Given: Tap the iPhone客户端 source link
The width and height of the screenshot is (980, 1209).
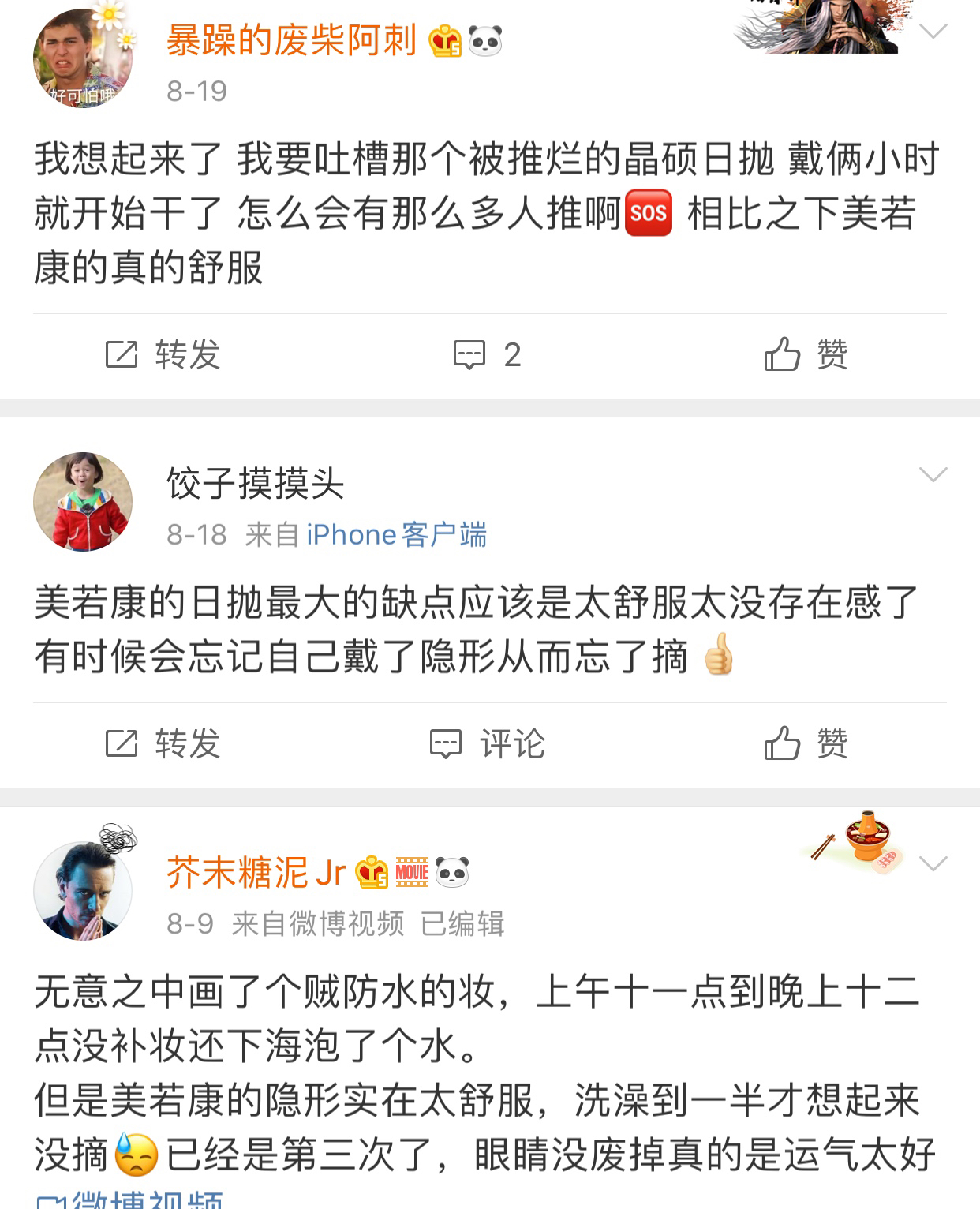Looking at the screenshot, I should (397, 535).
